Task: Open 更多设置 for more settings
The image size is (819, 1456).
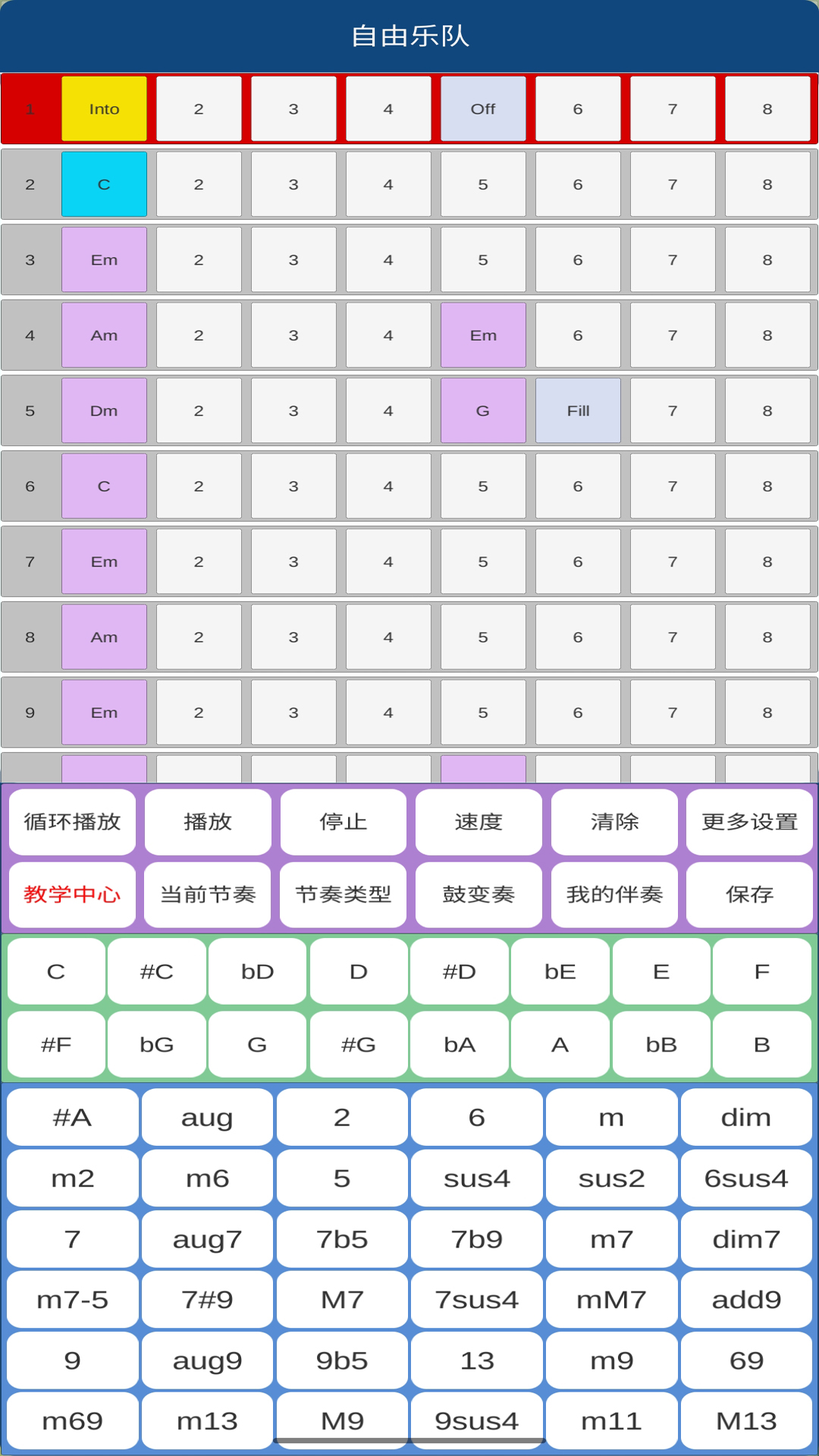Action: point(749,822)
